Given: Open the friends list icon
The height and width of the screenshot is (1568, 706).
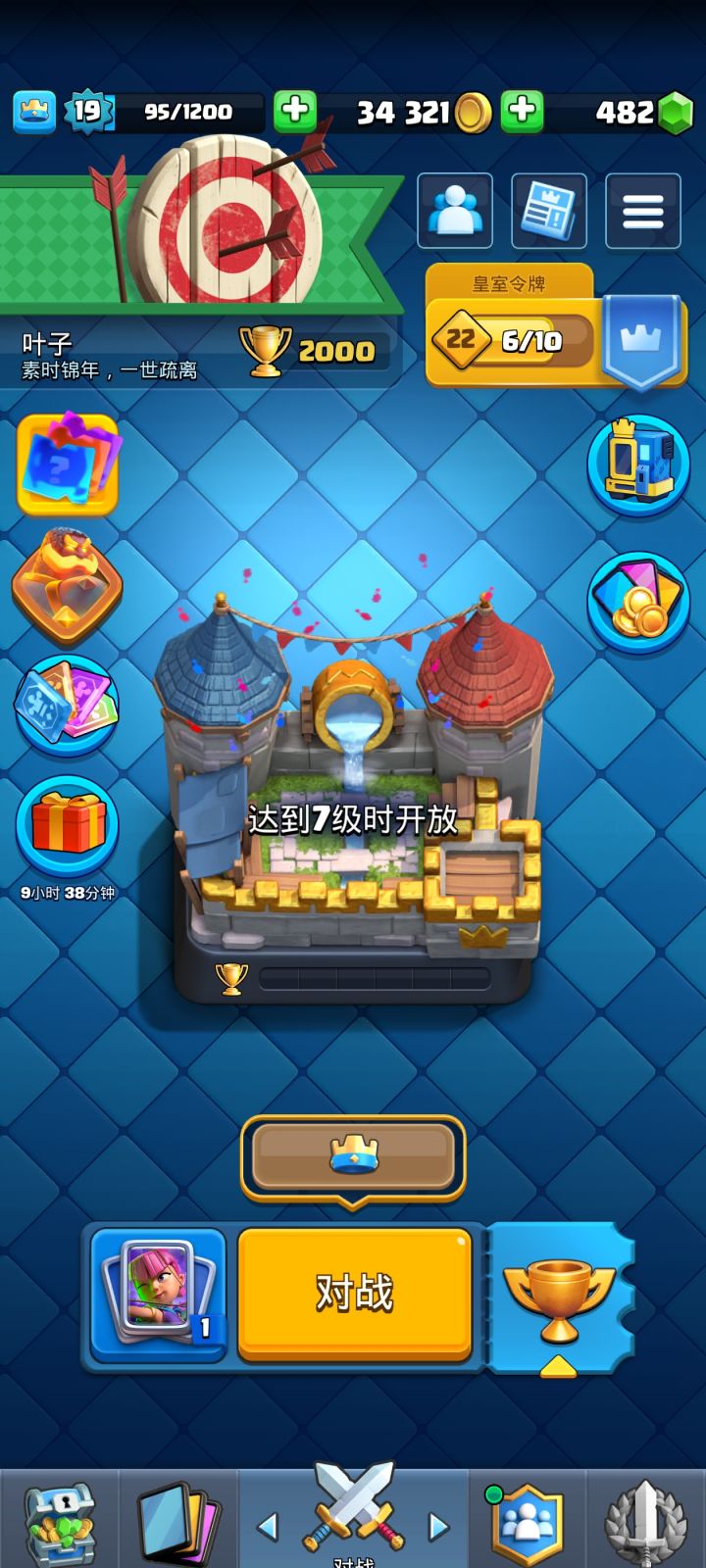Looking at the screenshot, I should (x=454, y=212).
